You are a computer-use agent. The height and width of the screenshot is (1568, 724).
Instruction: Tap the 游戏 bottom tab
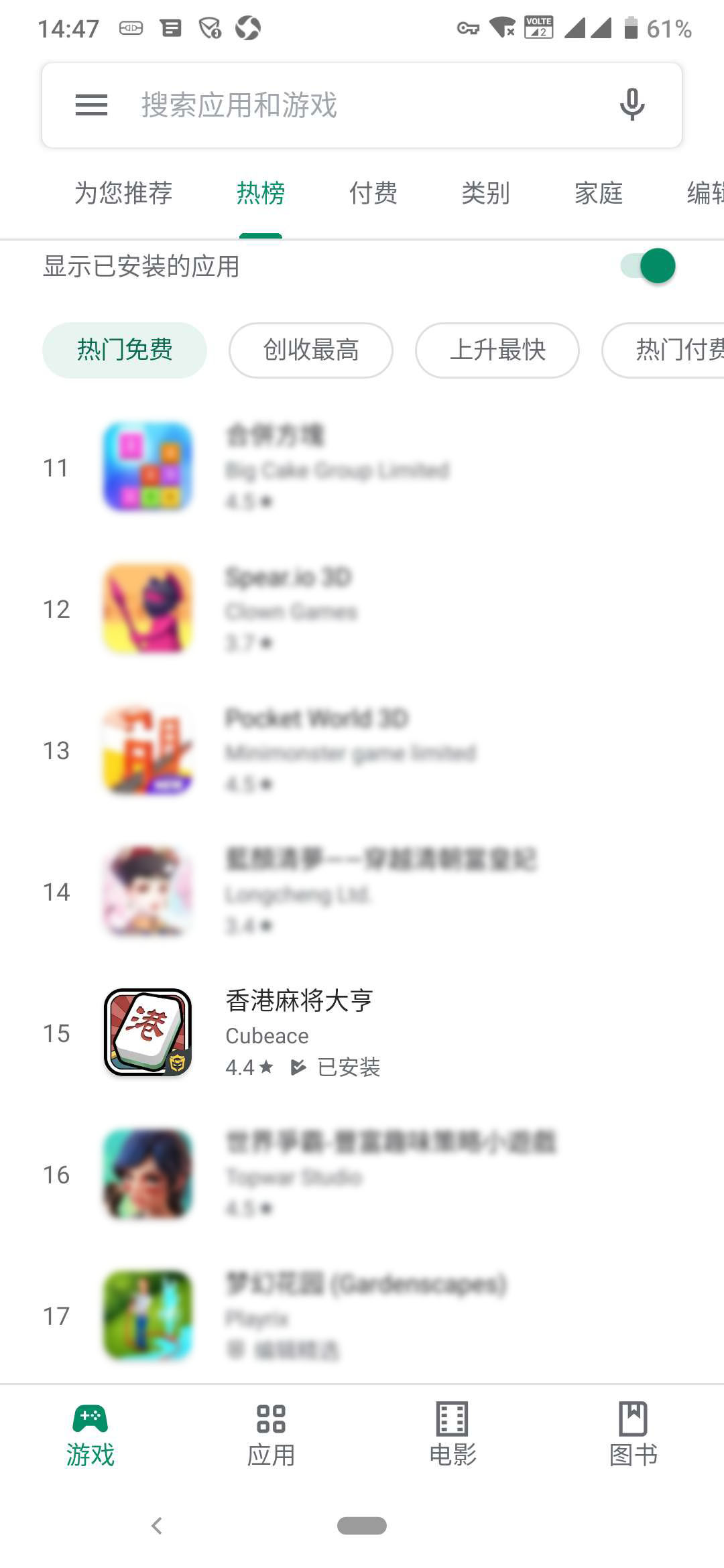tap(90, 1435)
